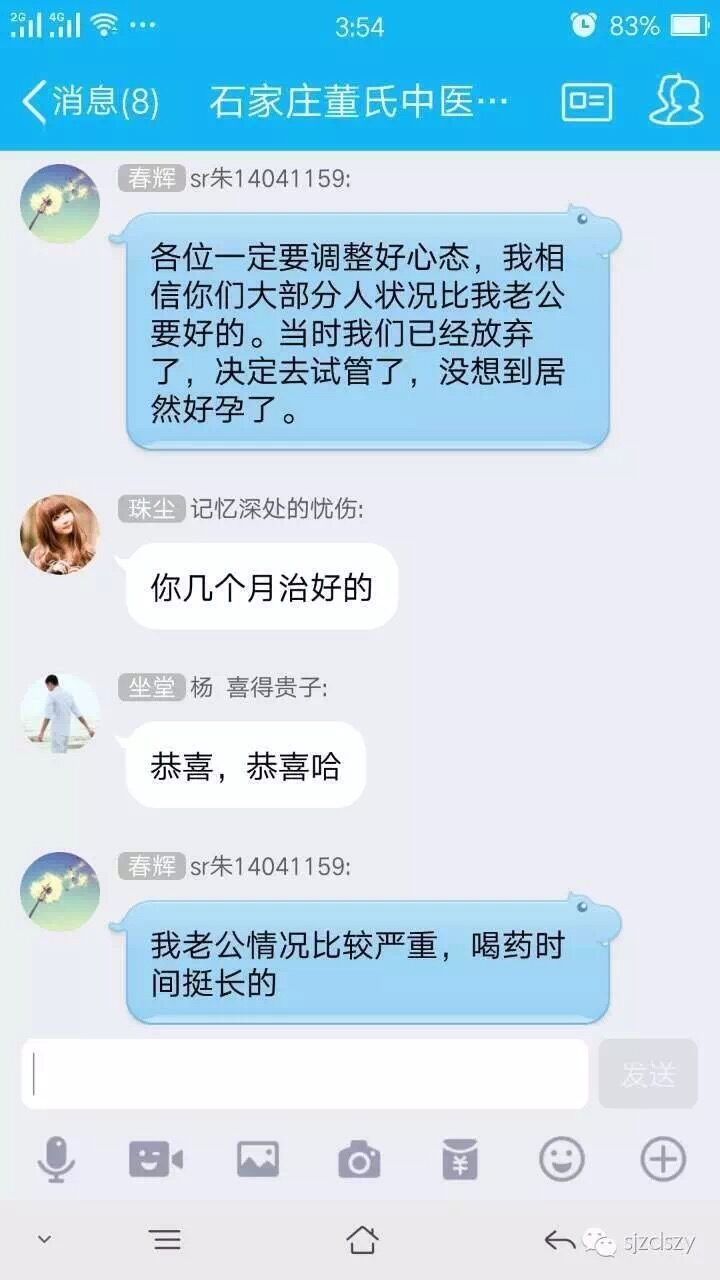Open avatar of 杨 喜得贵子
720x1280 pixels.
point(60,712)
